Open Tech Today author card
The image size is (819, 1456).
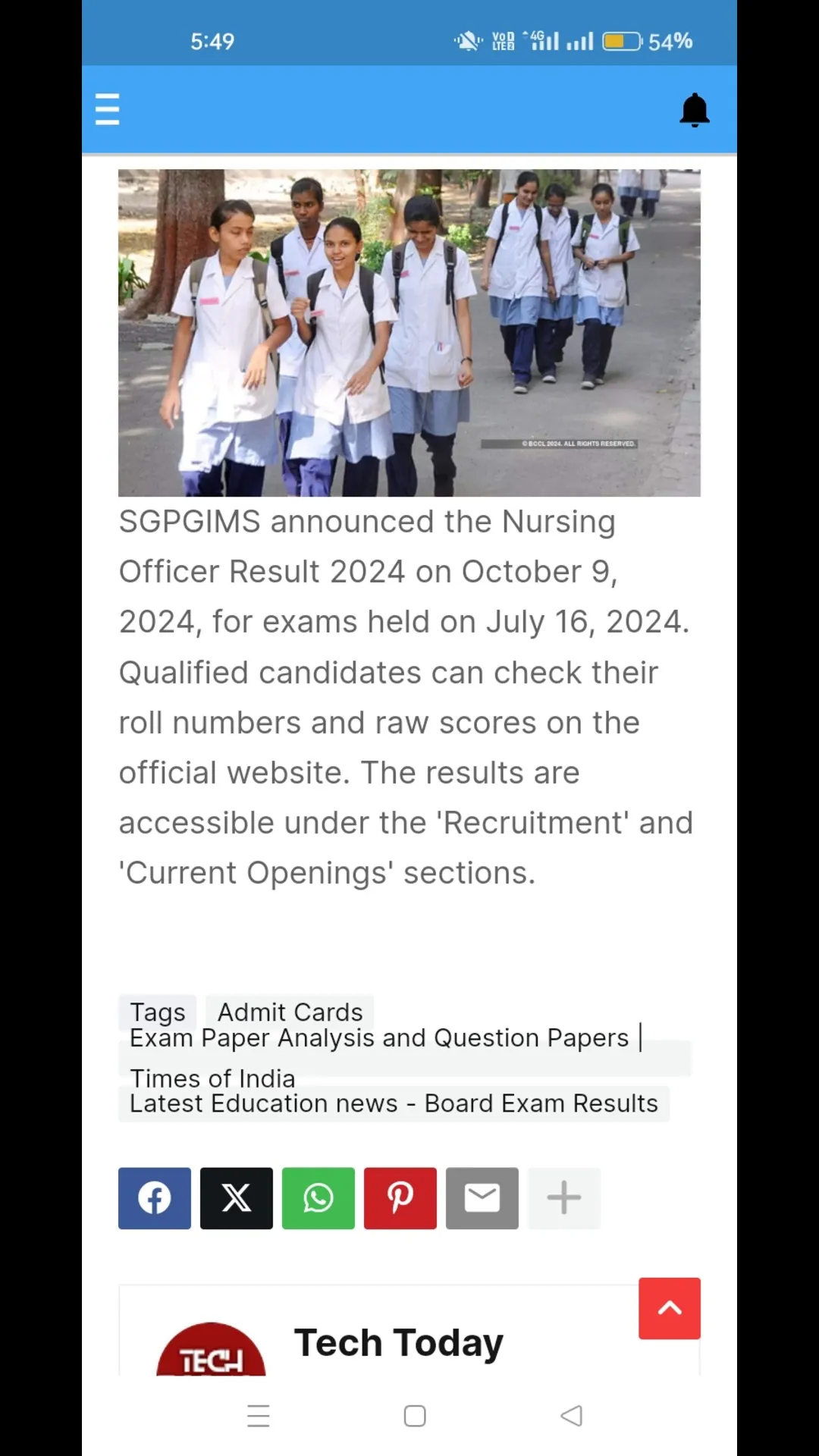click(398, 1343)
